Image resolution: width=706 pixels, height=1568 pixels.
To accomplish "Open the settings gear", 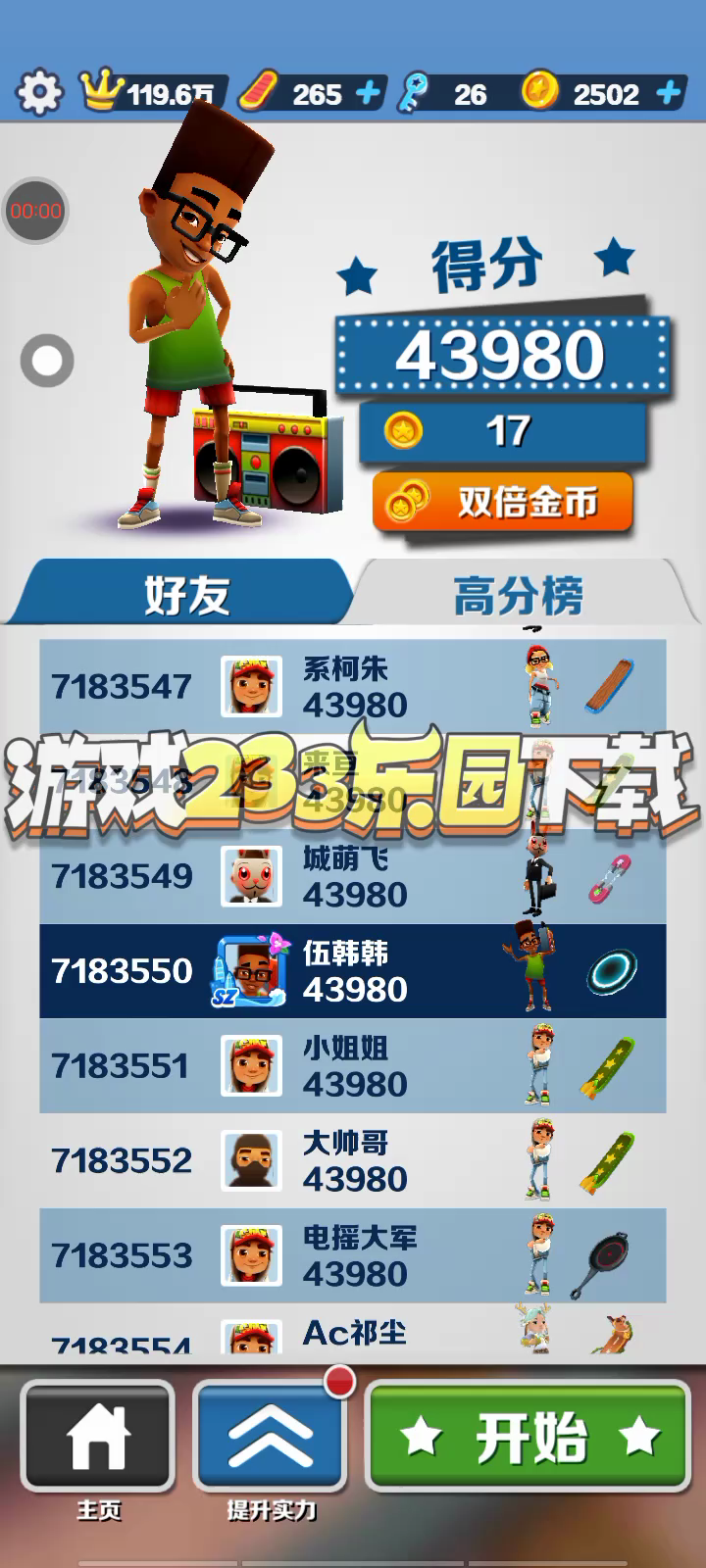I will pos(39,93).
